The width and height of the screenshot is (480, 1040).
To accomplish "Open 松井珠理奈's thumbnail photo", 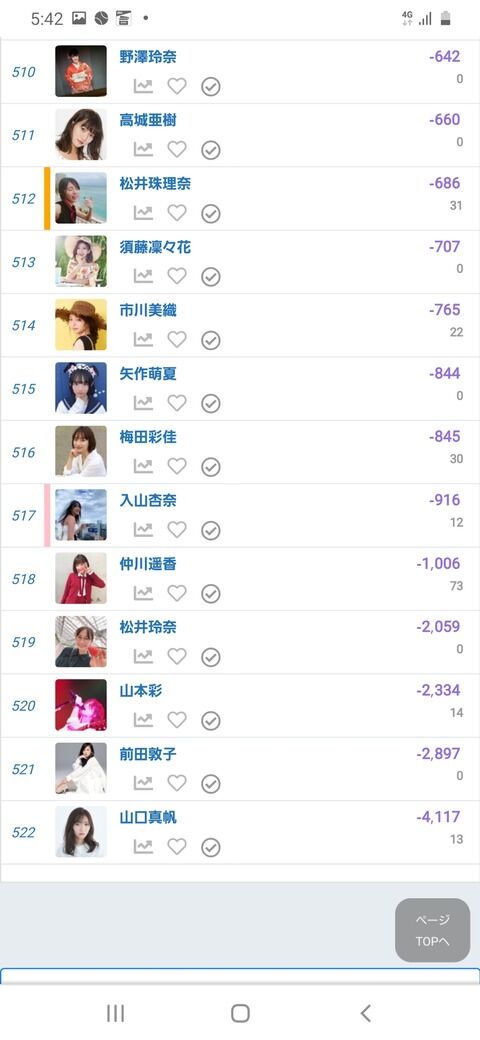I will (81, 198).
